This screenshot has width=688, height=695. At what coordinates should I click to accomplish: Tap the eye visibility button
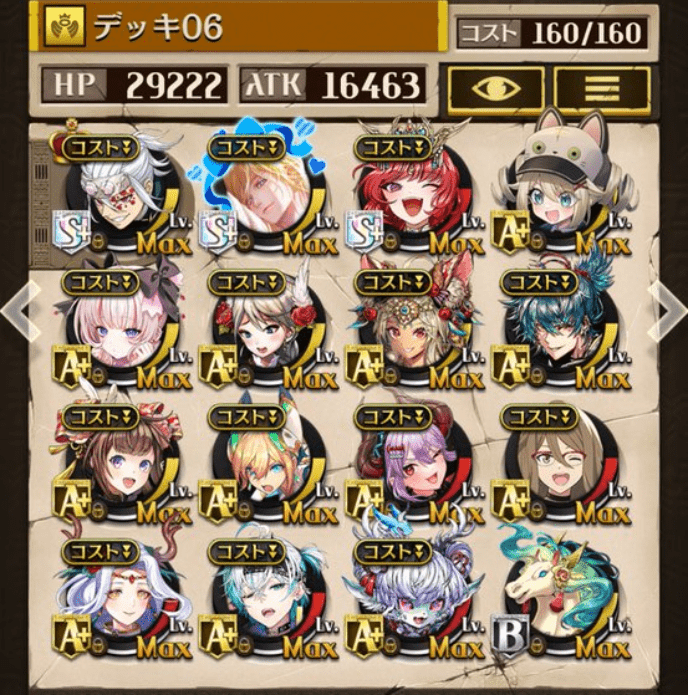pyautogui.click(x=496, y=89)
